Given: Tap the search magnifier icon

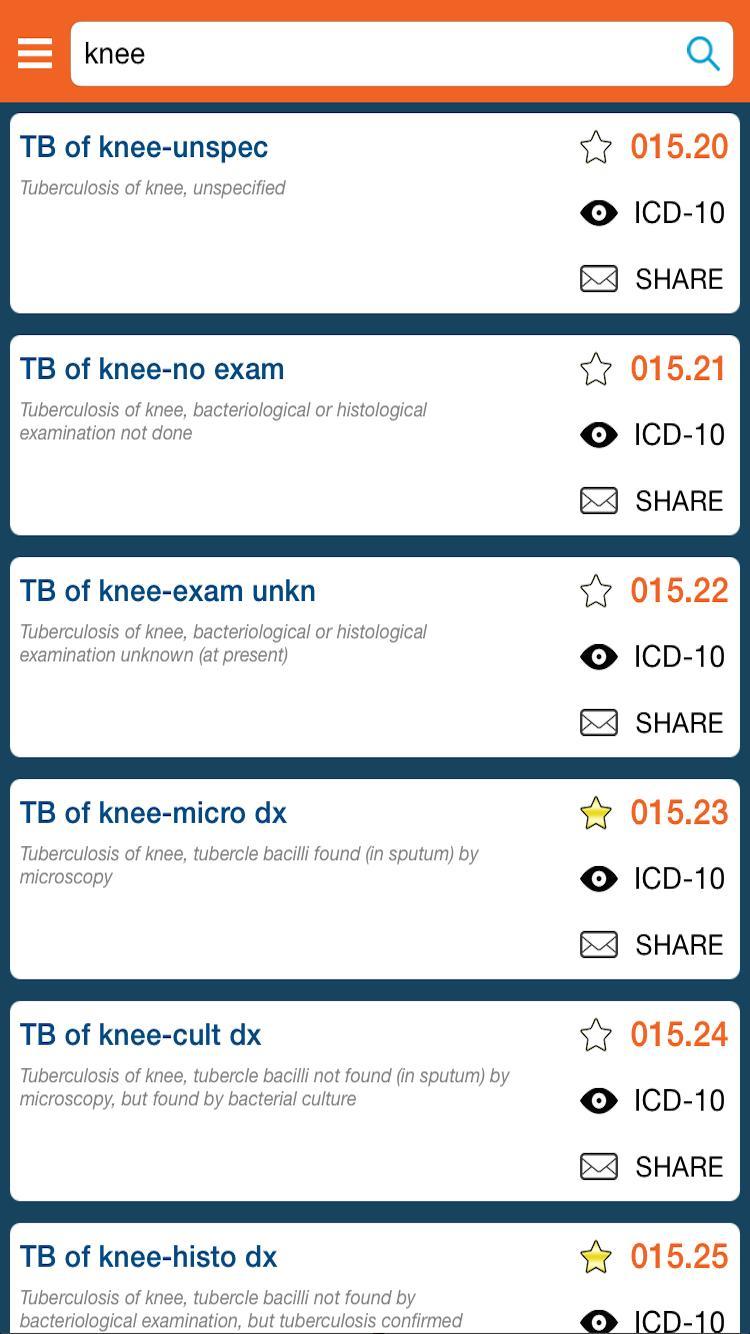Looking at the screenshot, I should 703,53.
